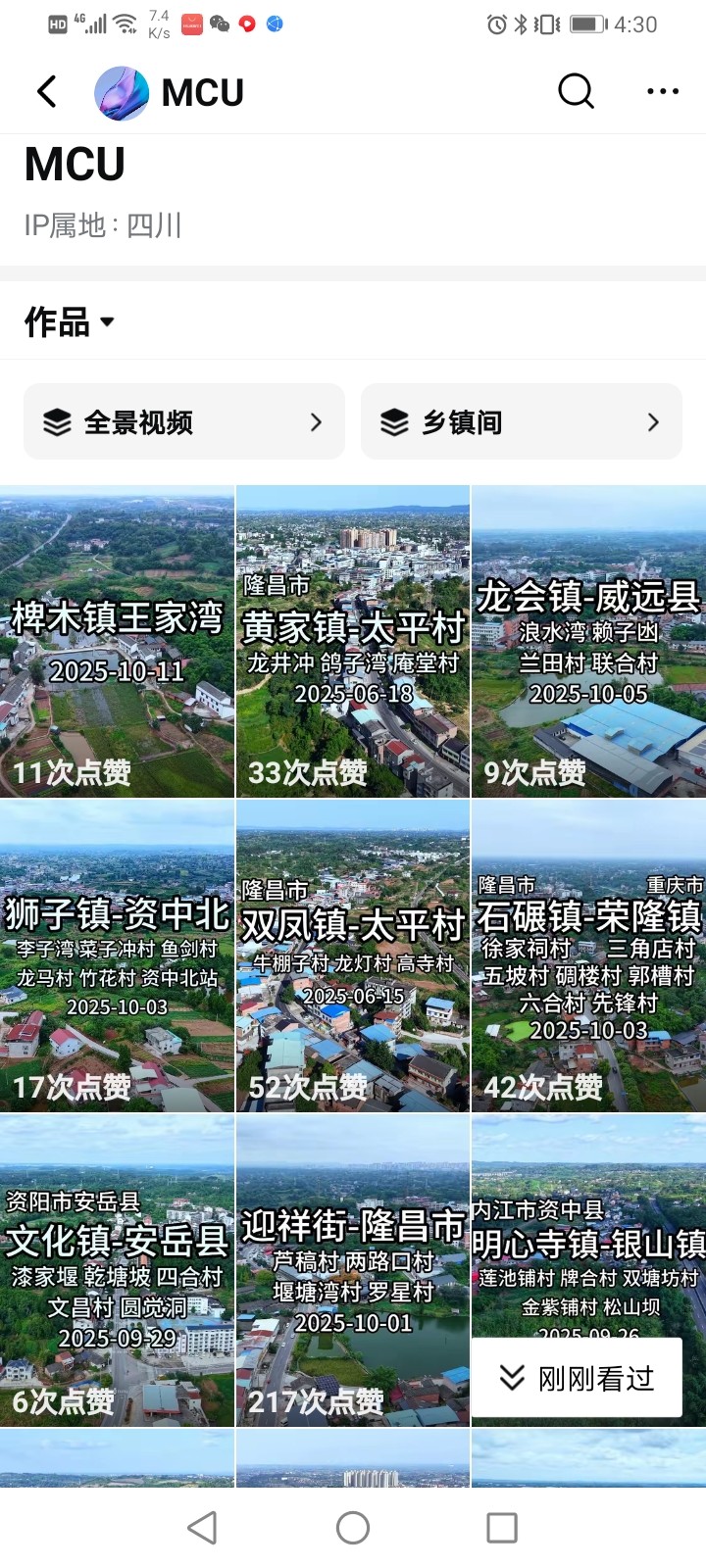The width and height of the screenshot is (706, 1568).
Task: Tap the back arrow to leave profile
Action: point(46,90)
